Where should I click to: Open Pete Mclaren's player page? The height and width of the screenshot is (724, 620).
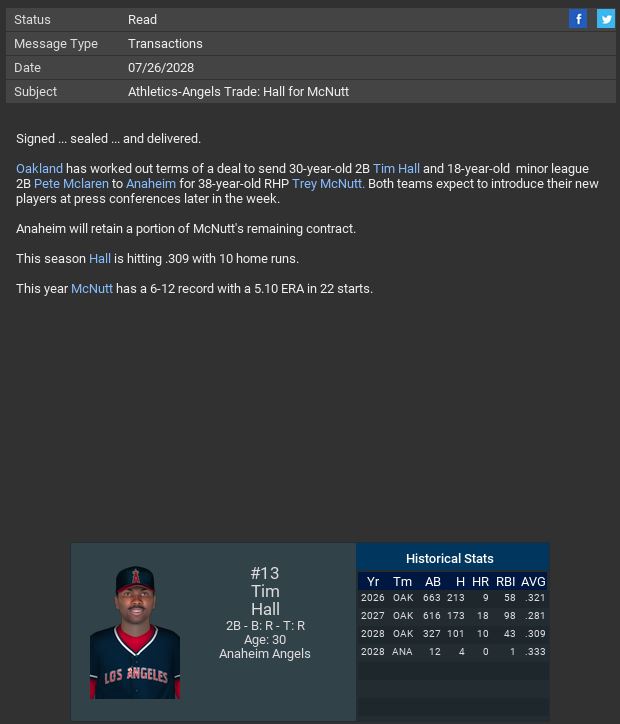(71, 184)
